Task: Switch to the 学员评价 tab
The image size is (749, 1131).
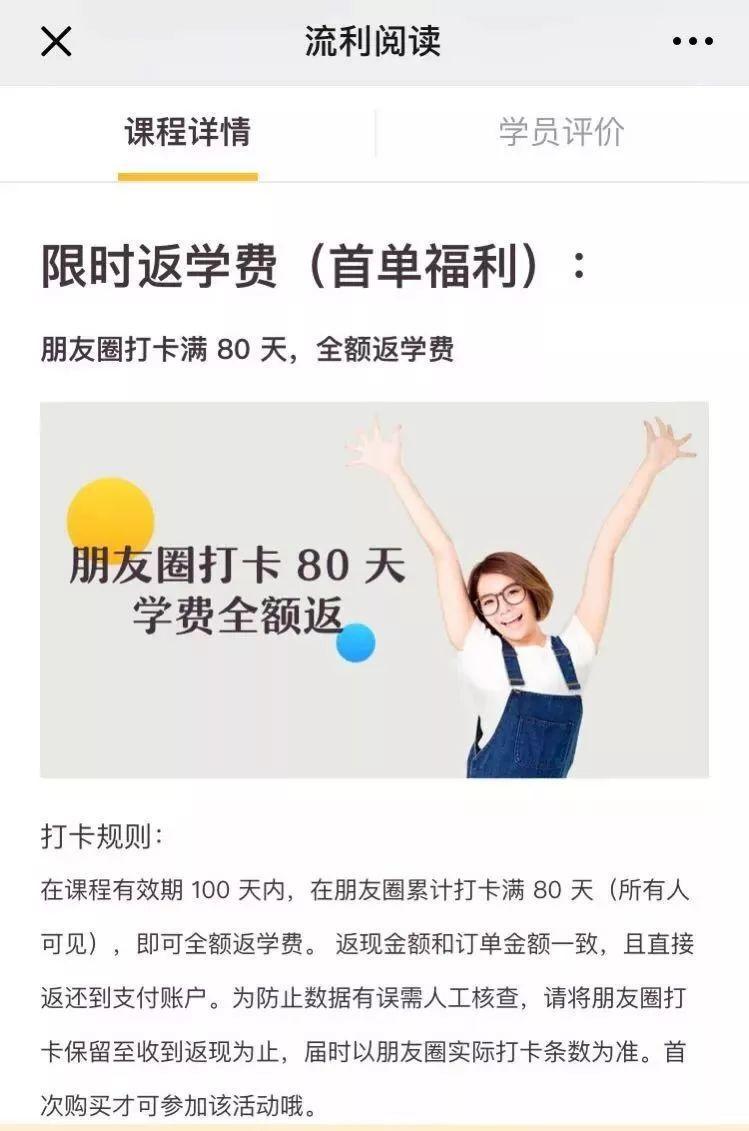Action: tap(561, 132)
